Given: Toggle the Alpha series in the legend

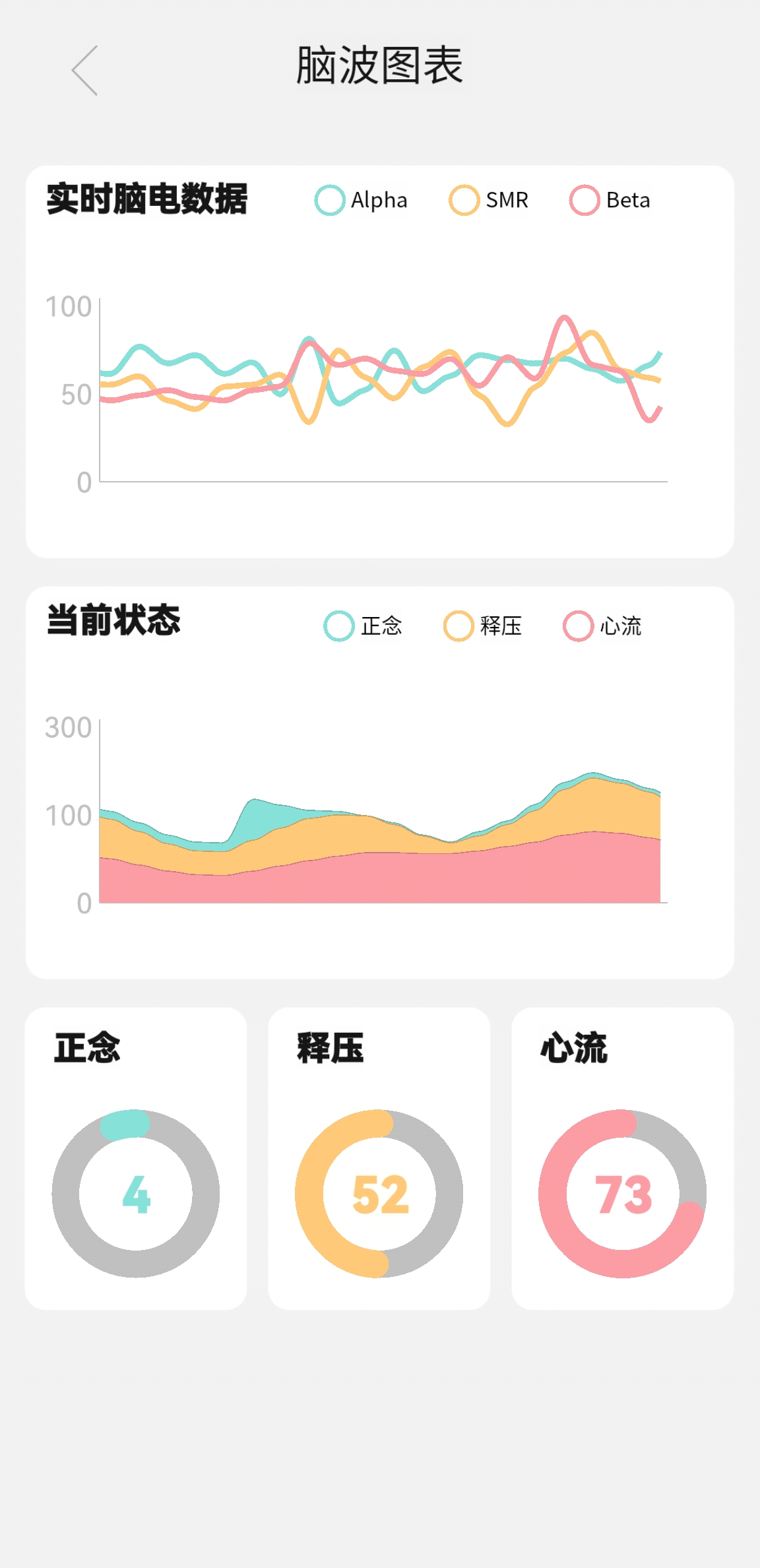Looking at the screenshot, I should click(x=361, y=200).
